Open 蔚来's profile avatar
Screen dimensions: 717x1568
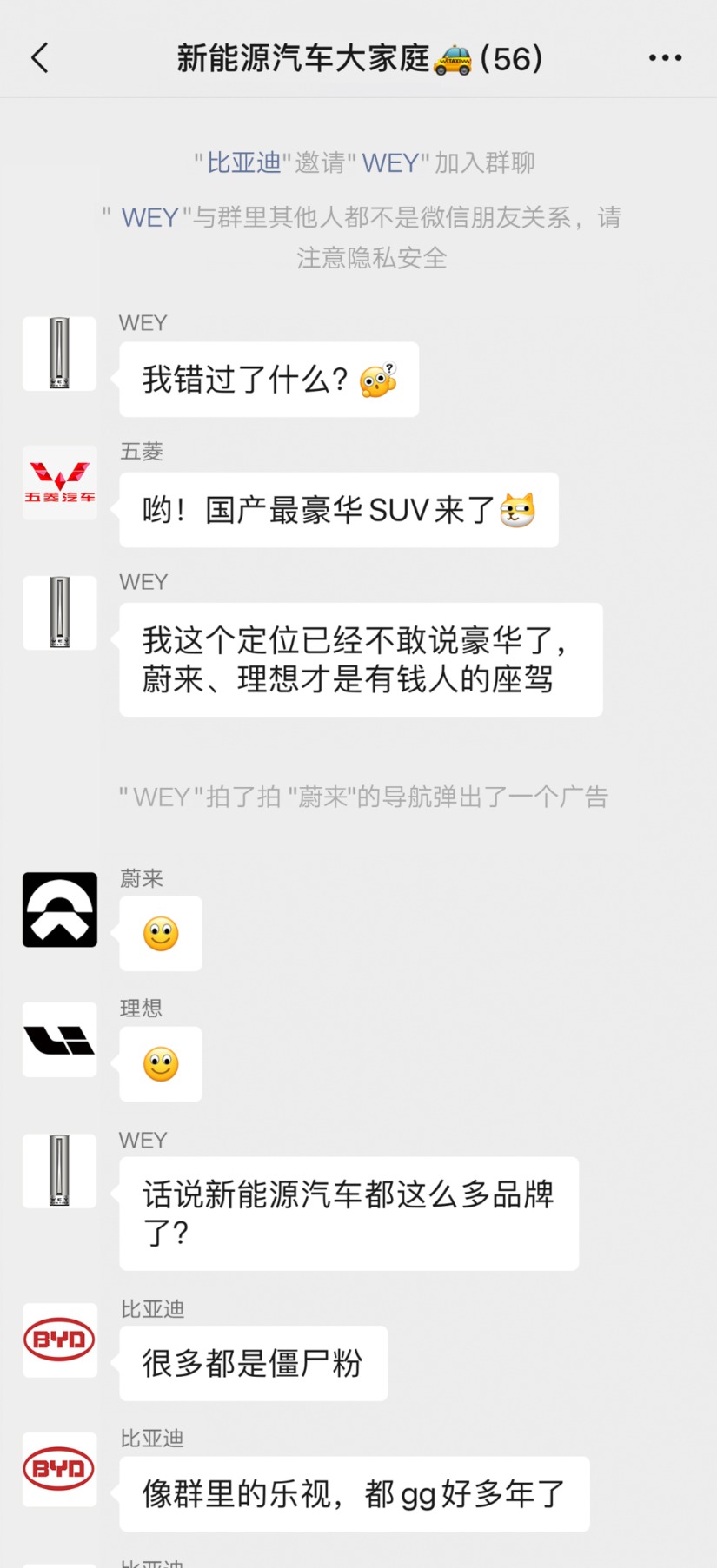(59, 910)
